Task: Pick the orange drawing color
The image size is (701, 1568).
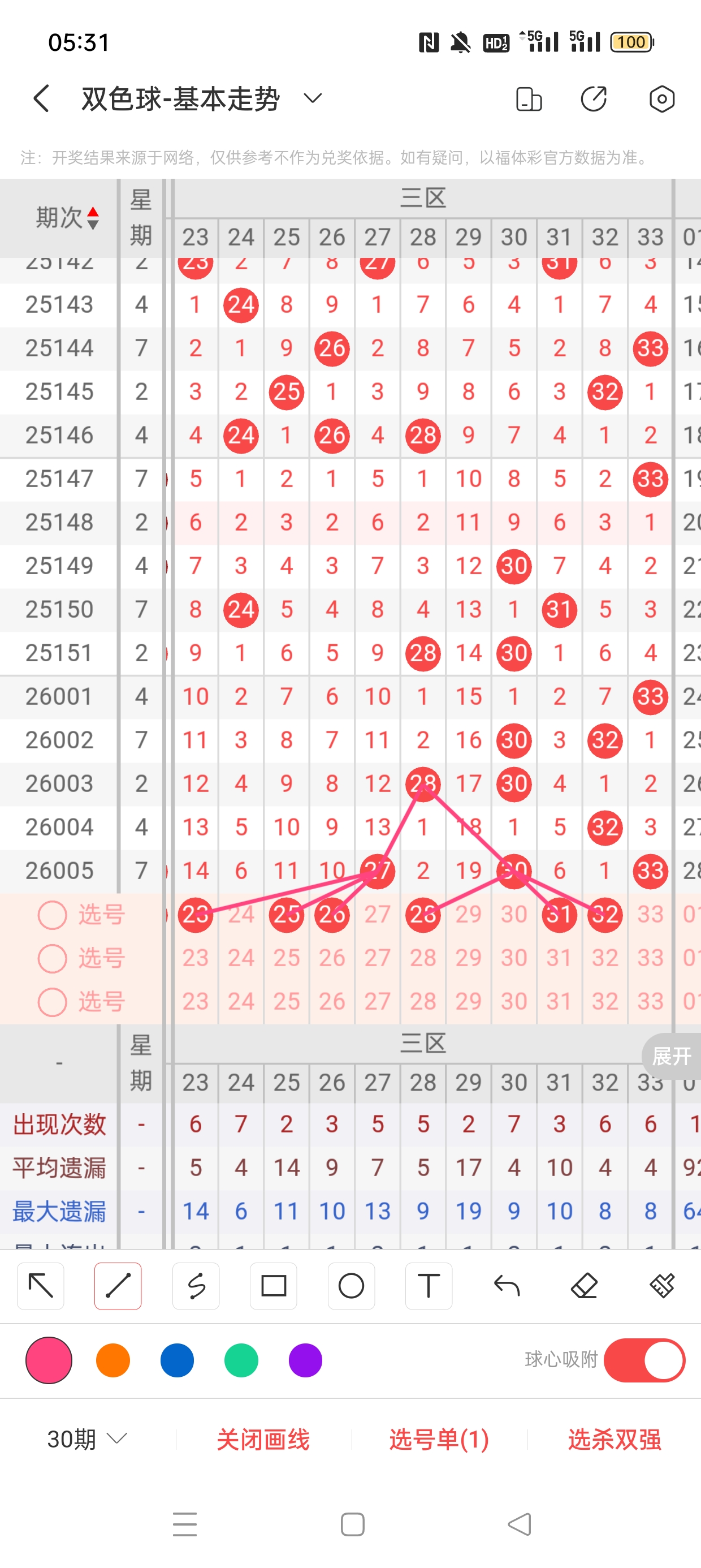Action: pyautogui.click(x=113, y=1360)
